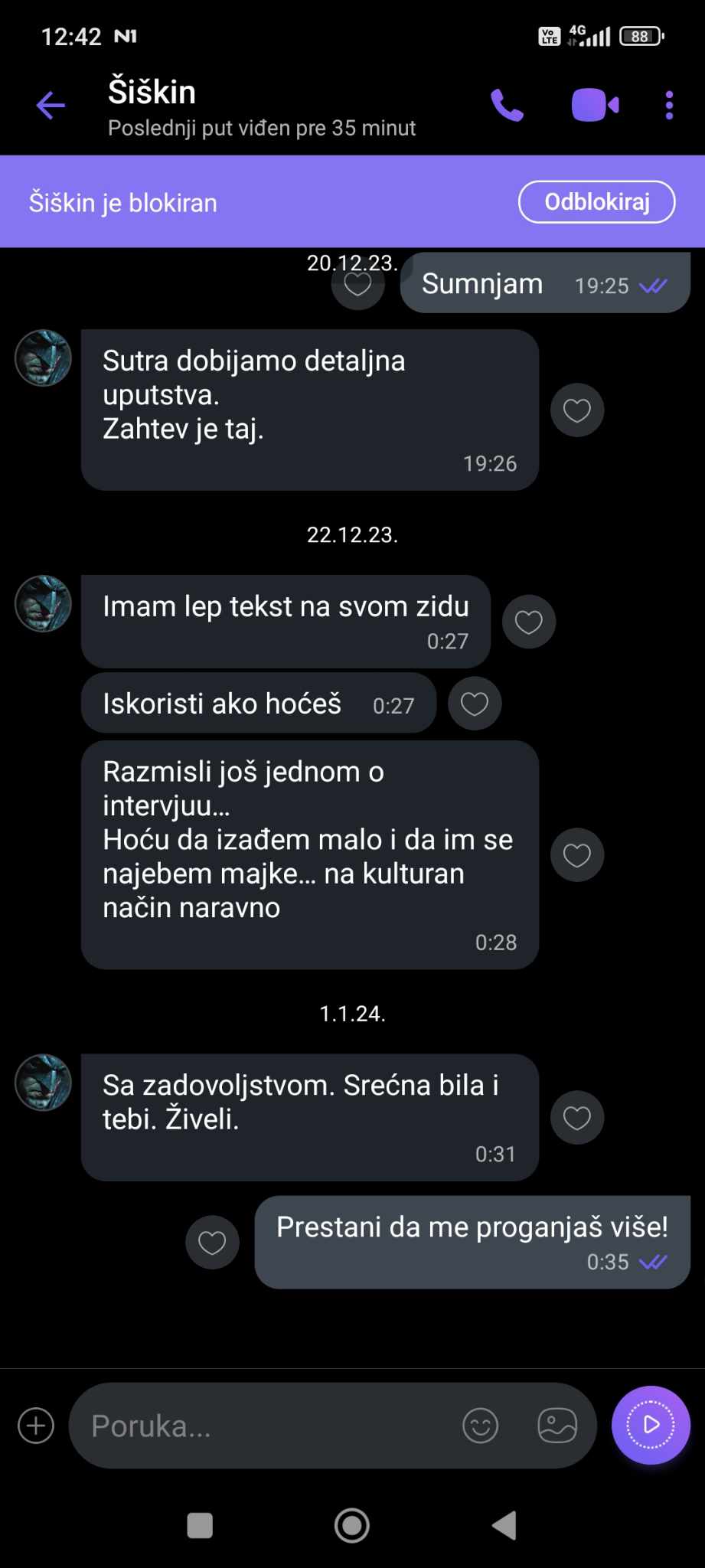Start a video call with Šiškin
Image resolution: width=705 pixels, height=1568 pixels.
(595, 106)
